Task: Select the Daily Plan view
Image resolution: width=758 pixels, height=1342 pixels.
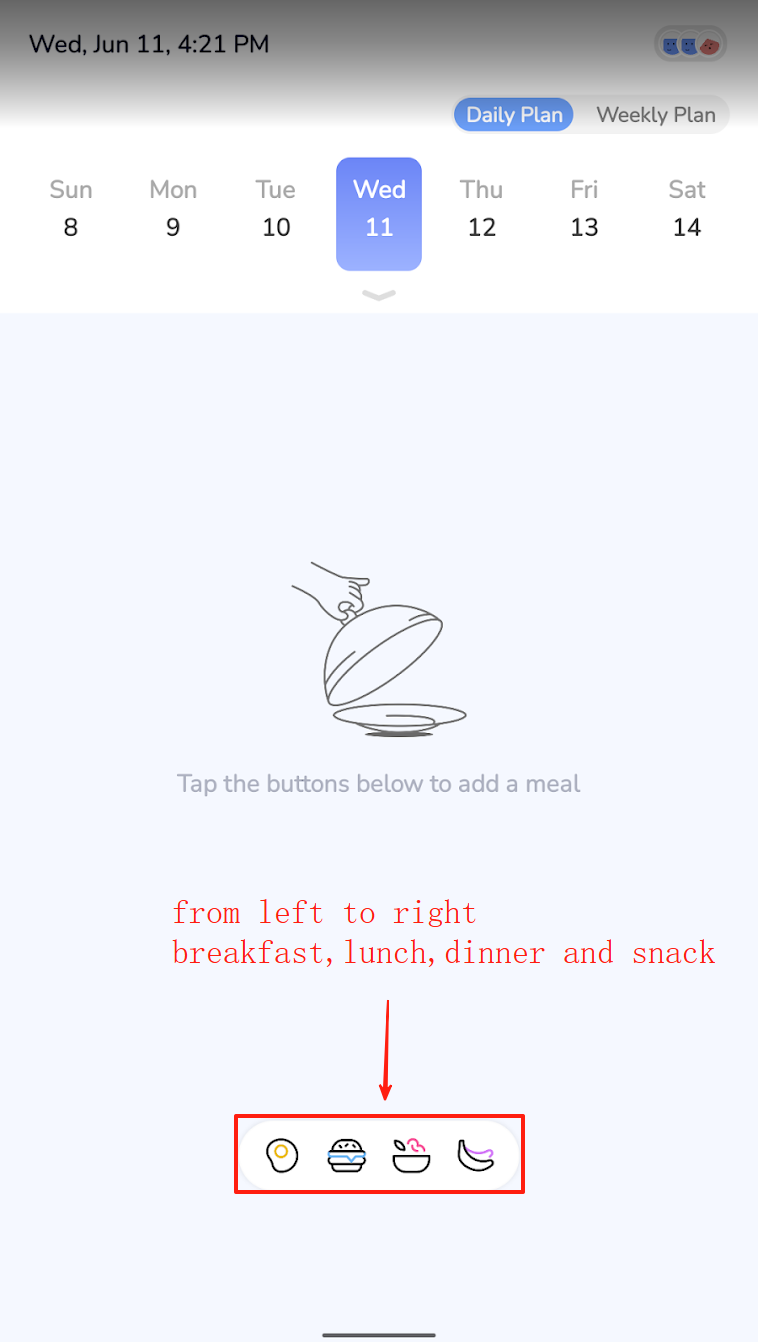Action: pyautogui.click(x=515, y=115)
